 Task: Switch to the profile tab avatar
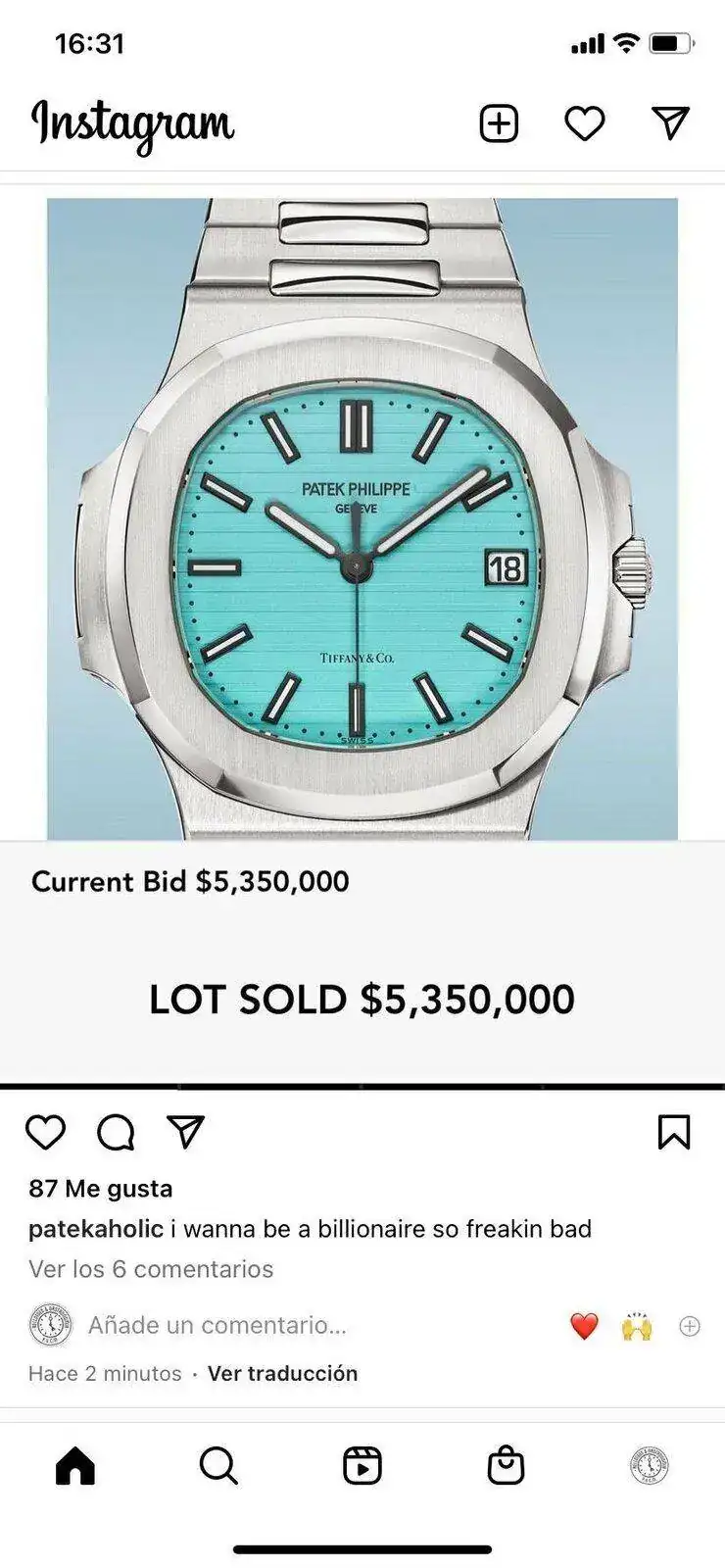(649, 1466)
